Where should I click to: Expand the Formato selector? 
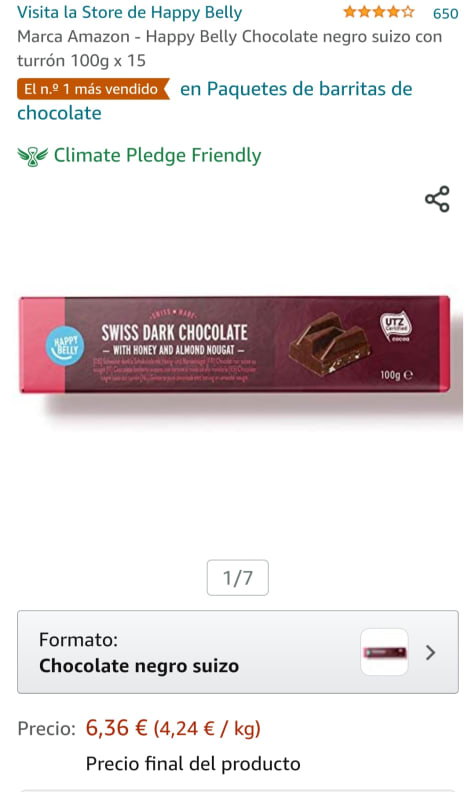[238, 652]
